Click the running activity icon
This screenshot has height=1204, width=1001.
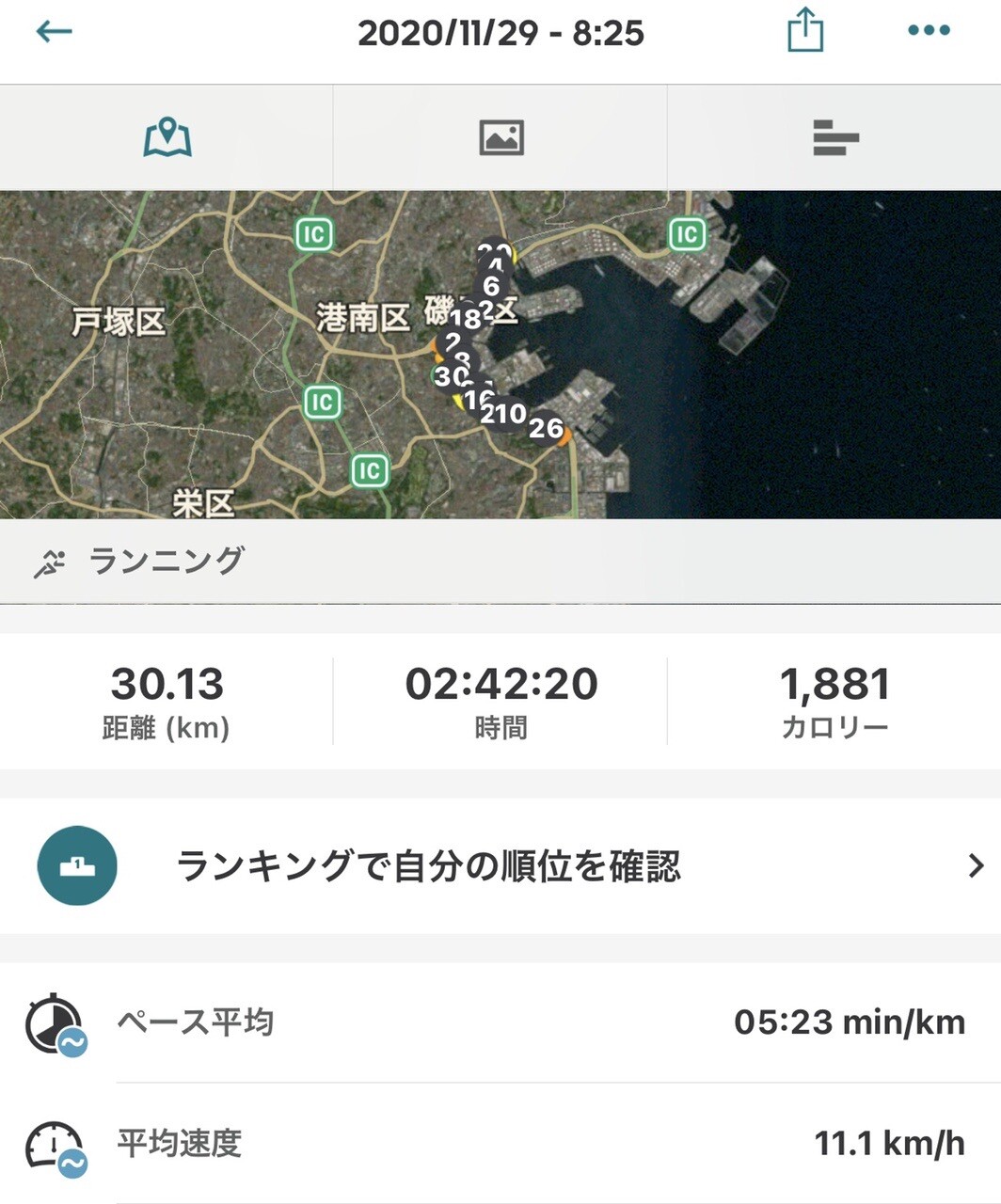50,562
